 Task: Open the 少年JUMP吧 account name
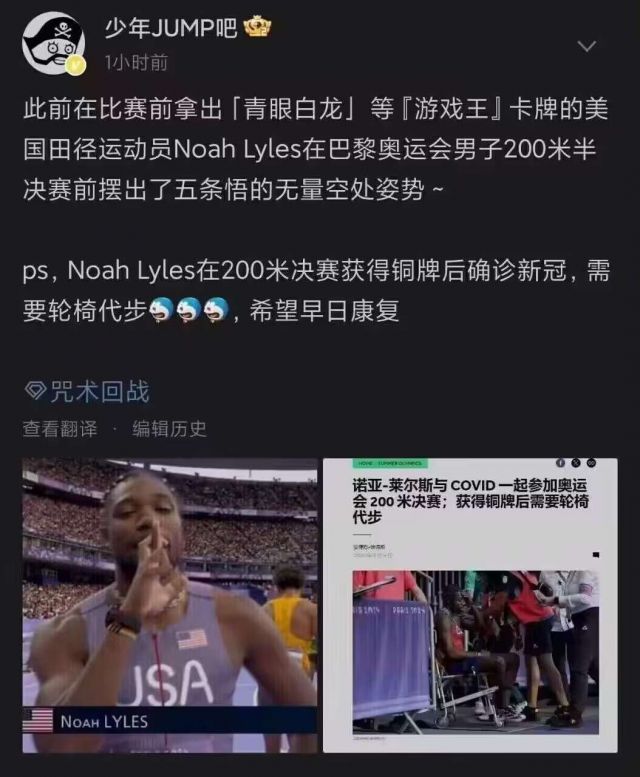click(x=171, y=29)
